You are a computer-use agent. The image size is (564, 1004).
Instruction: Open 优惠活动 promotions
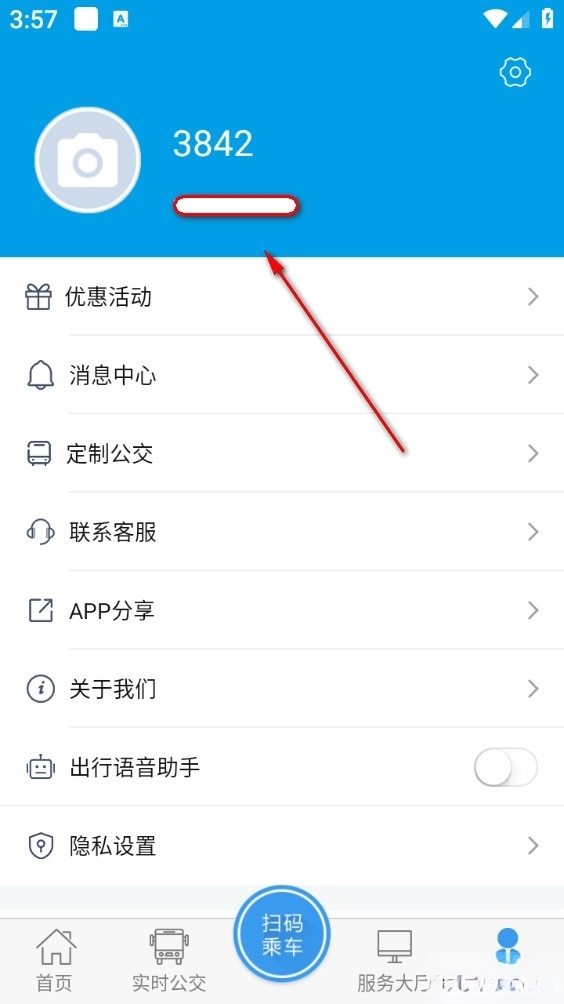[x=282, y=296]
